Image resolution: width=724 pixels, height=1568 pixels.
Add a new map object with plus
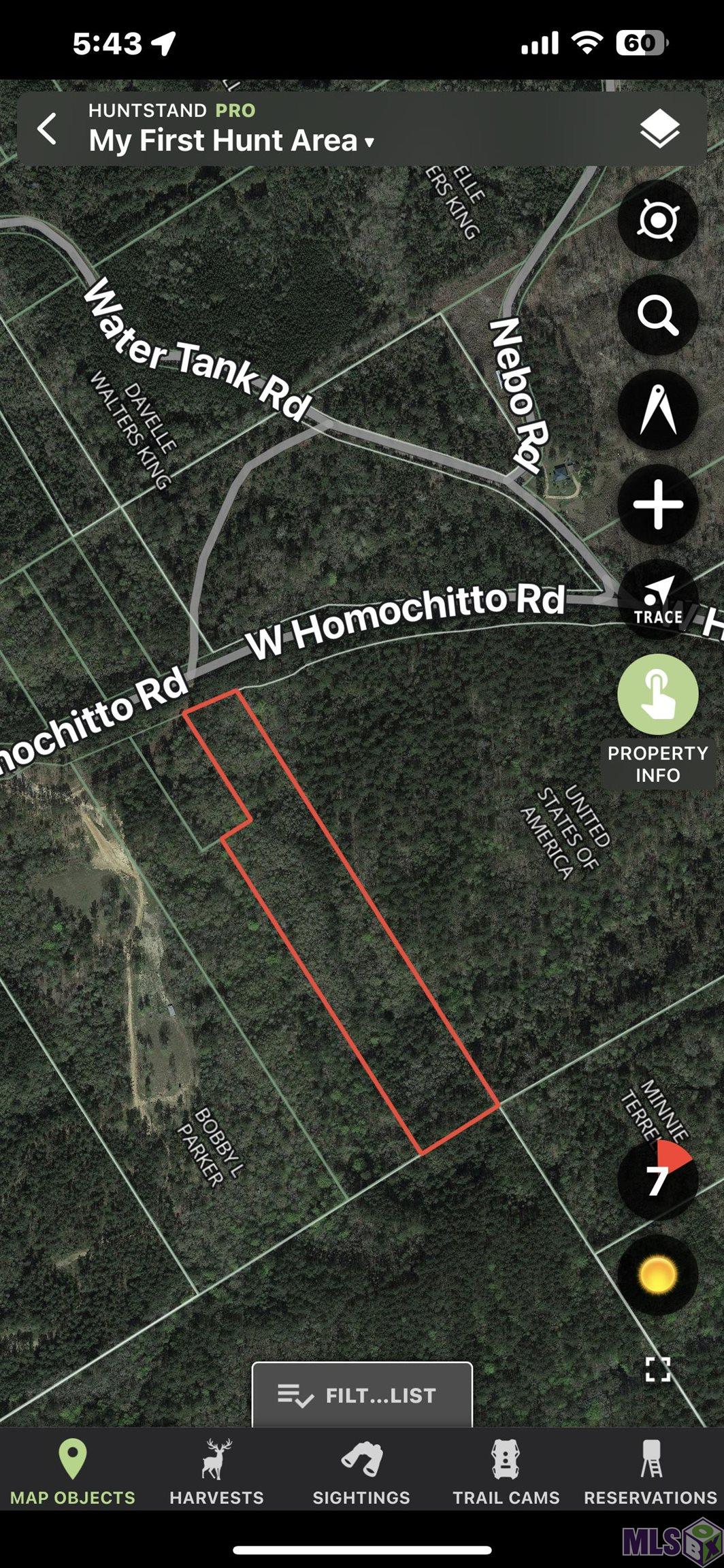(657, 504)
